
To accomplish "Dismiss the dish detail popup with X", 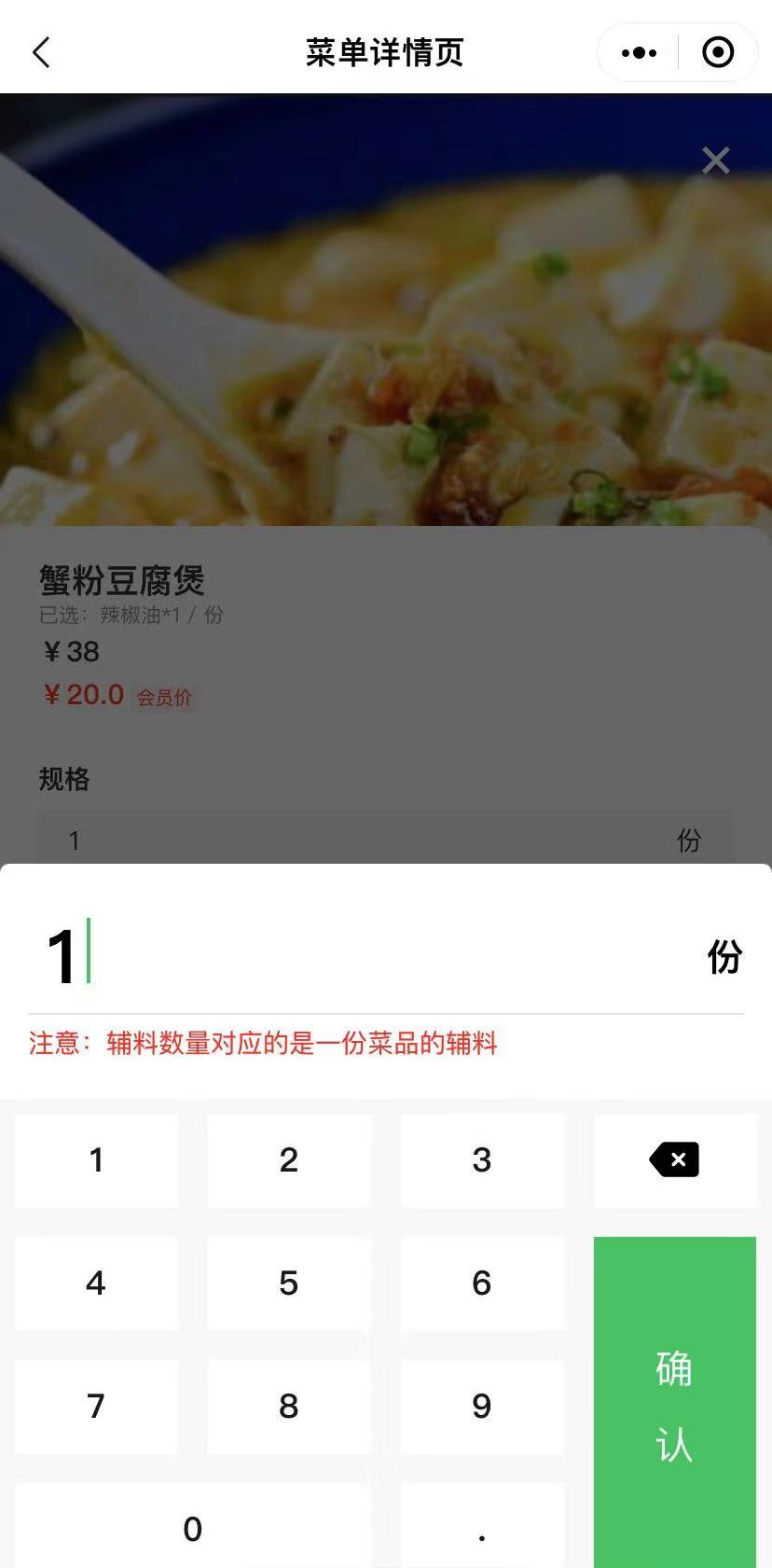I will pyautogui.click(x=715, y=160).
